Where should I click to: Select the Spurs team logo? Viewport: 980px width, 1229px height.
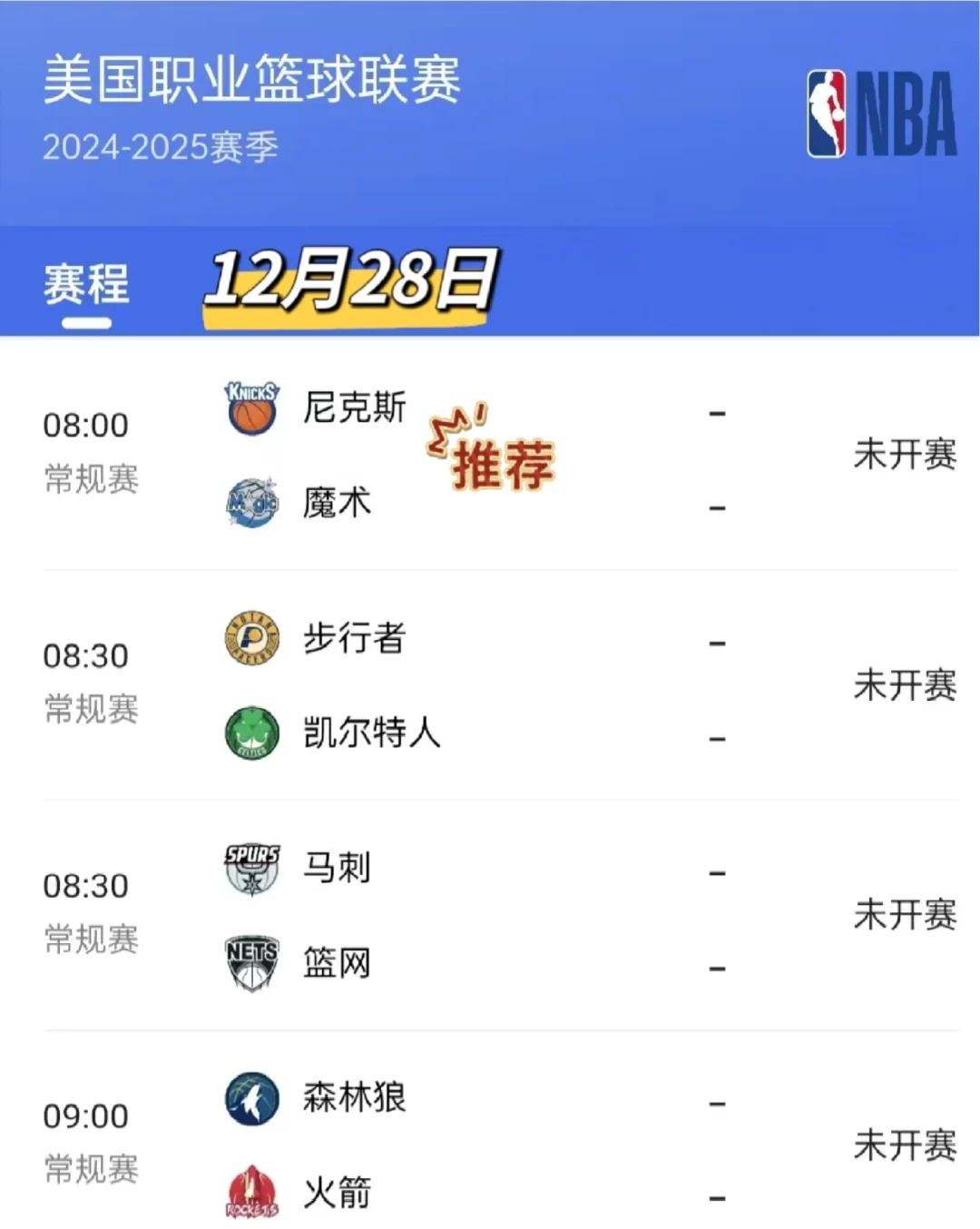251,869
